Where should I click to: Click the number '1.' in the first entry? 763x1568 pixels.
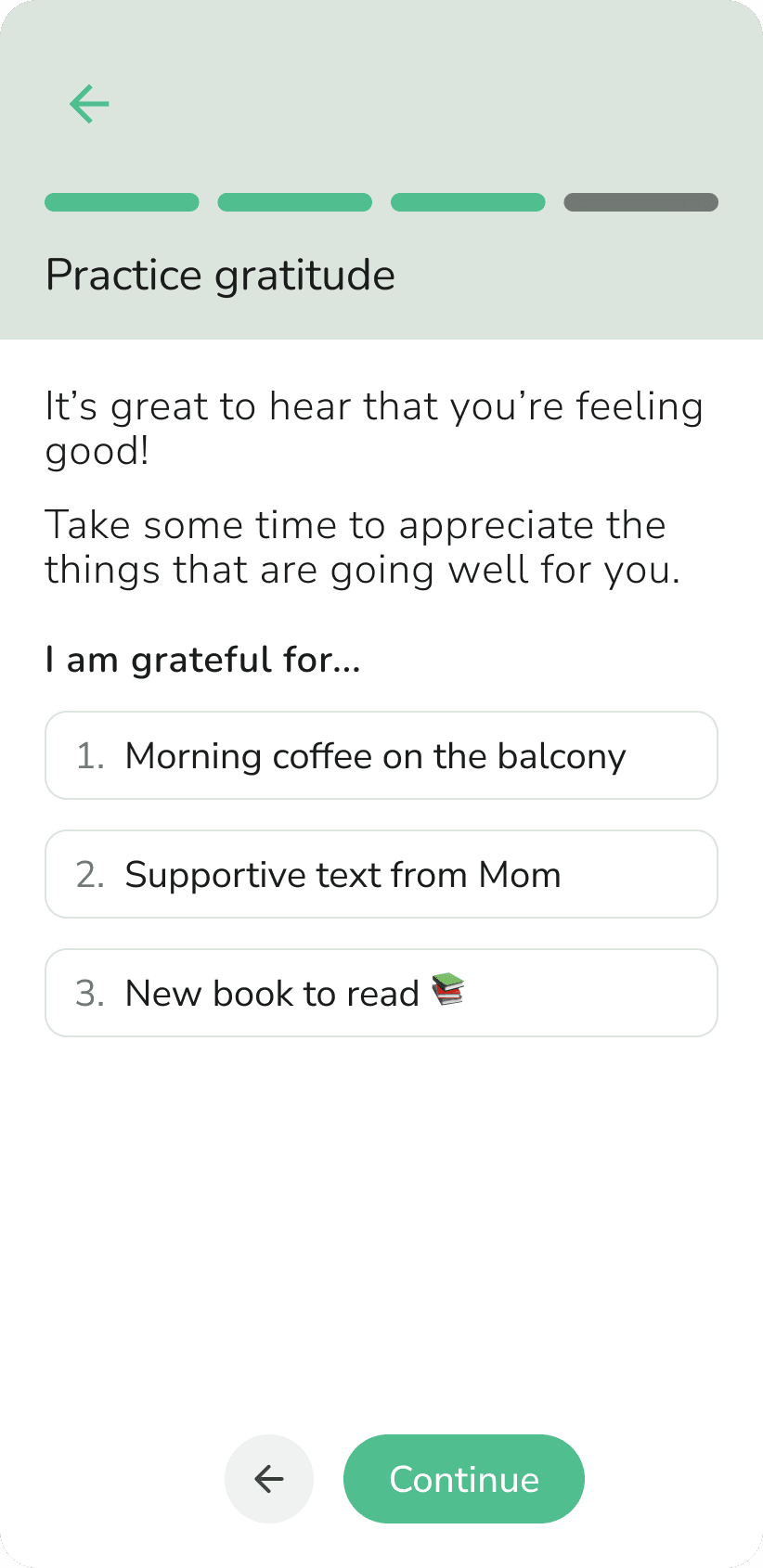point(92,755)
